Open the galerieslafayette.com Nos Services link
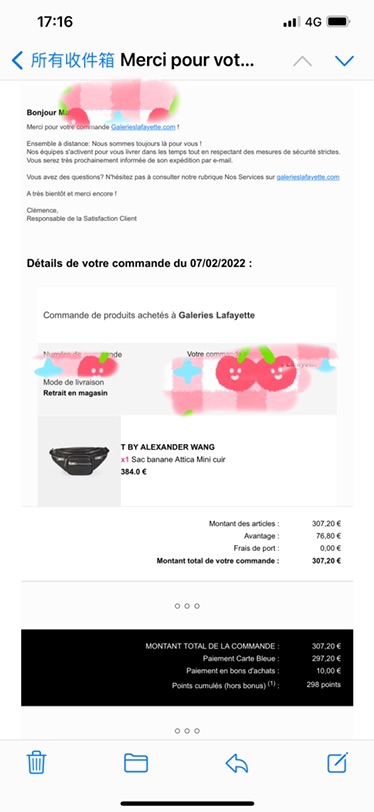This screenshot has height=812, width=374. 308,177
